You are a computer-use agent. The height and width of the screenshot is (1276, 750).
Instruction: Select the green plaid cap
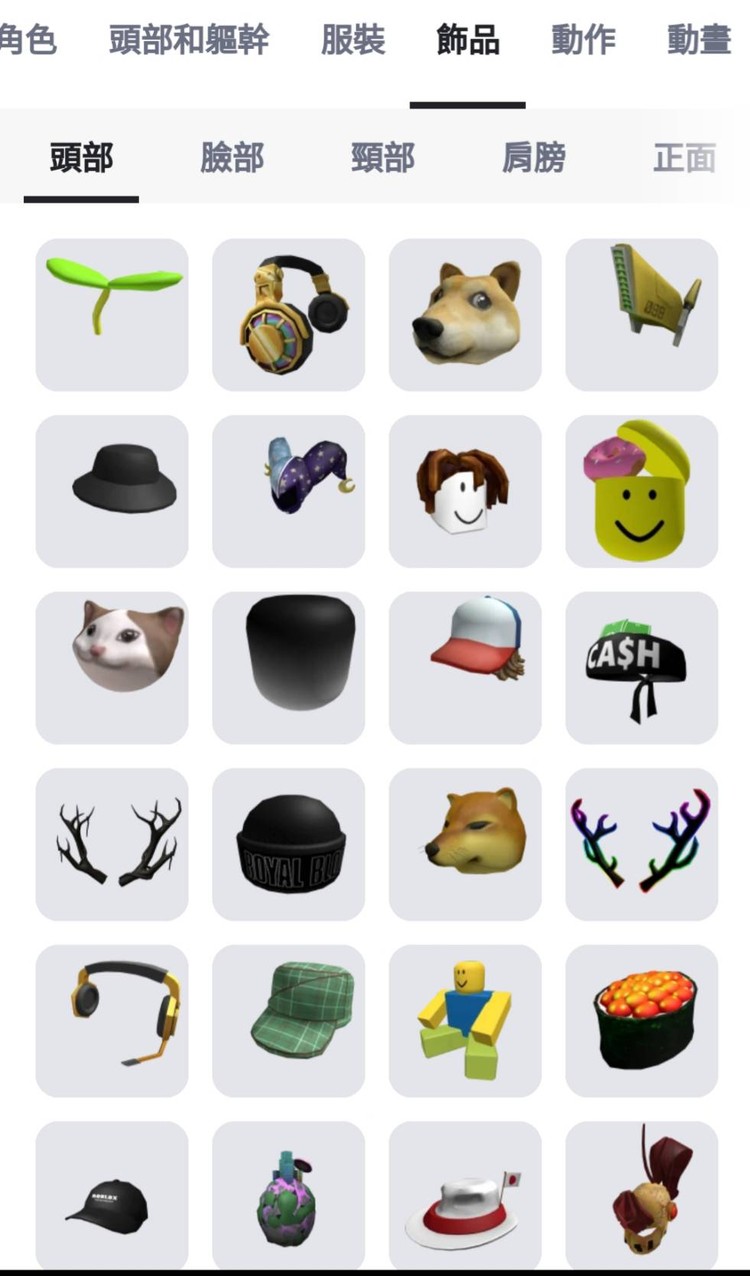[x=289, y=1020]
